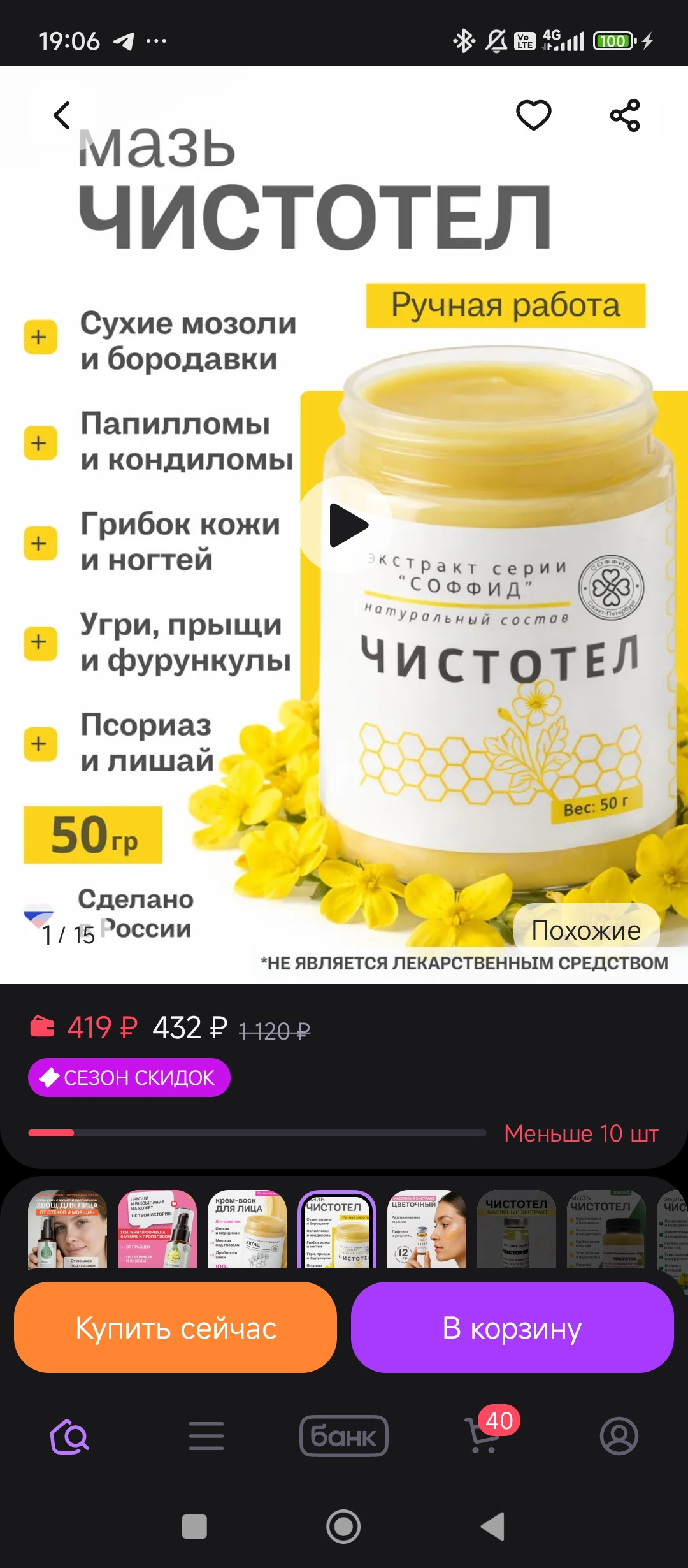This screenshot has height=1568, width=688.
Task: Share this product
Action: pyautogui.click(x=625, y=115)
